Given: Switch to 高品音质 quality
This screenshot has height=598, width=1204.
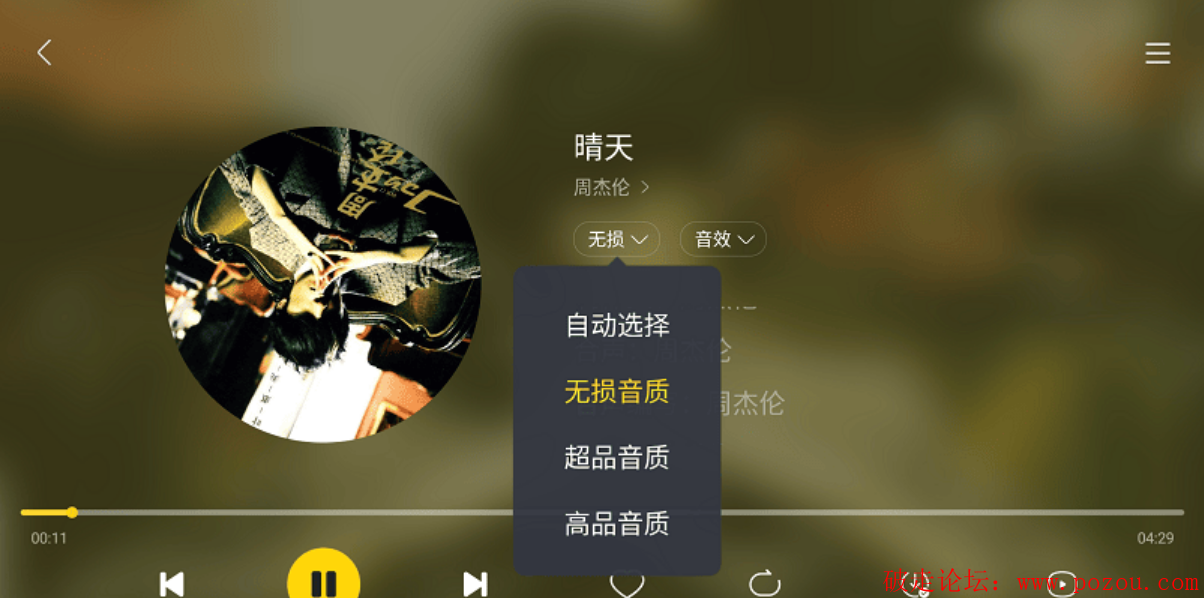Looking at the screenshot, I should coord(617,524).
